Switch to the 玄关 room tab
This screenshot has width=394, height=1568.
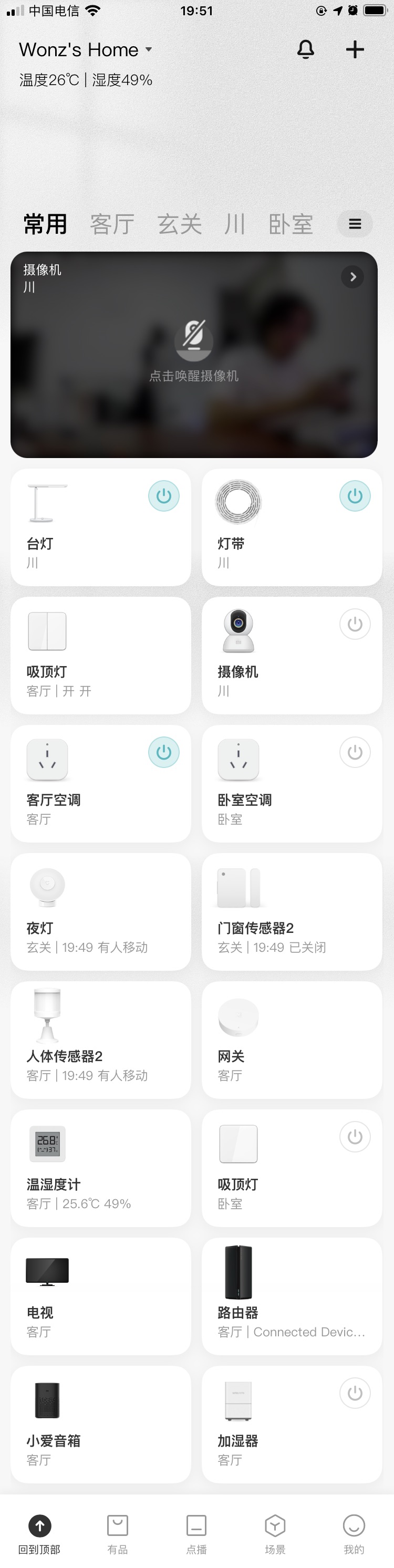[x=180, y=224]
